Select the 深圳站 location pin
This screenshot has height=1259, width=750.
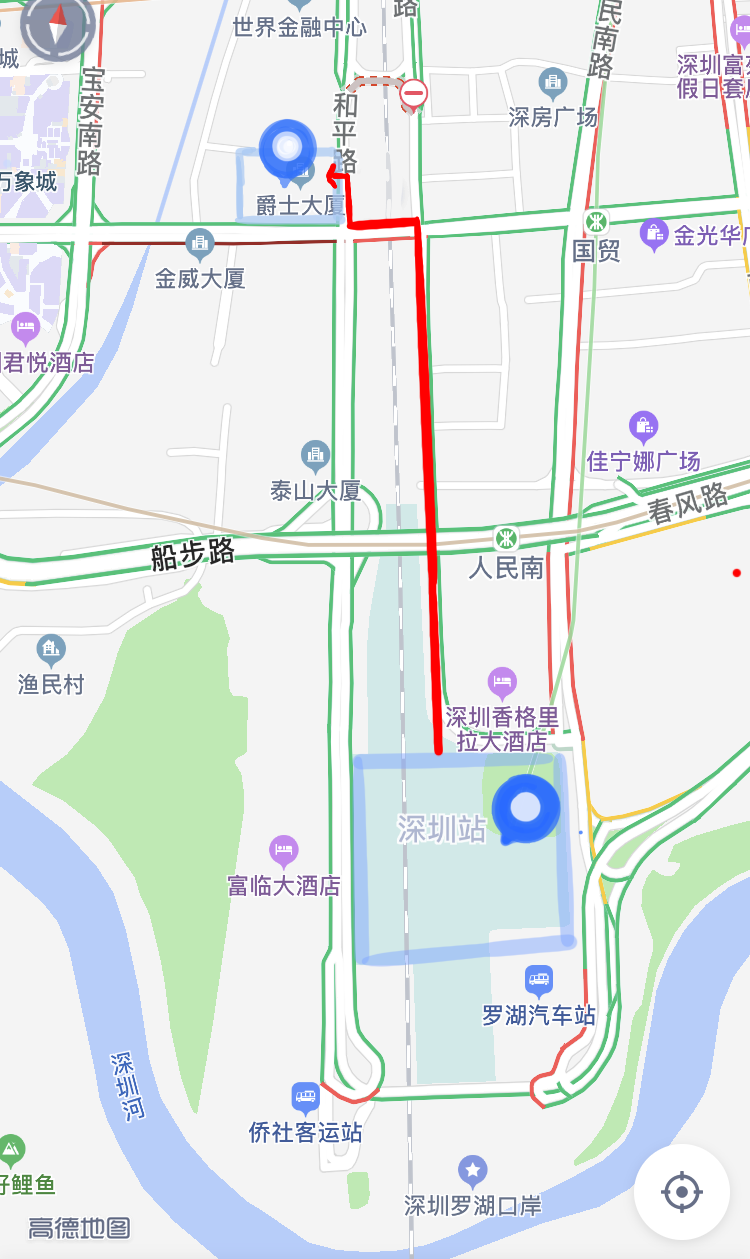526,809
